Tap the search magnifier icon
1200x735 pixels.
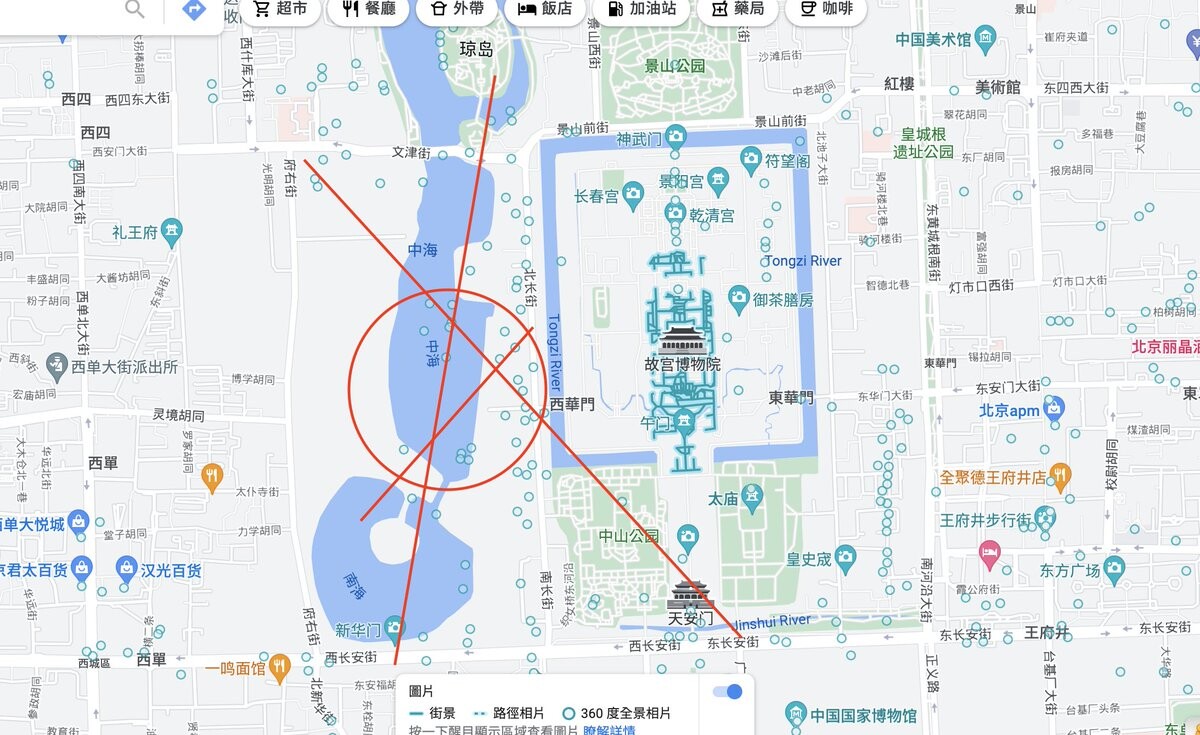coord(134,10)
